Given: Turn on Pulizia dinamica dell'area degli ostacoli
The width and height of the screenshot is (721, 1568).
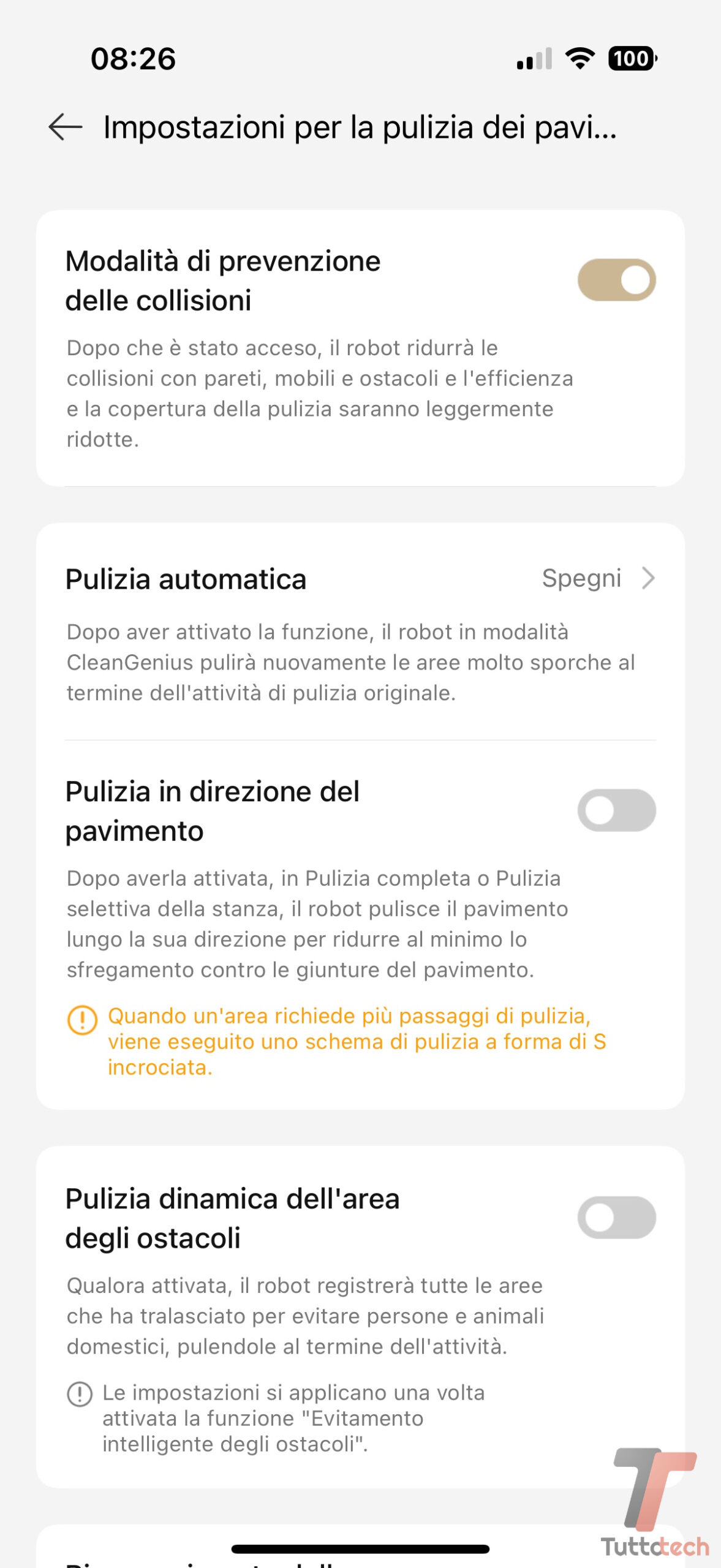Looking at the screenshot, I should 616,1218.
